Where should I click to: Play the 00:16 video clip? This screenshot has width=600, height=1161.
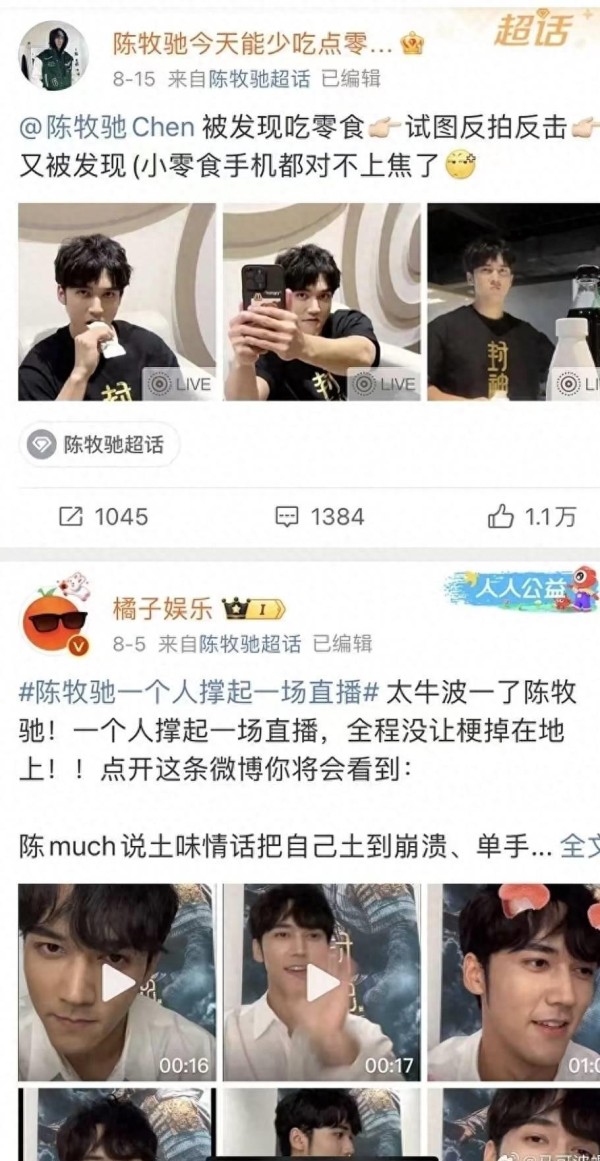pos(117,983)
